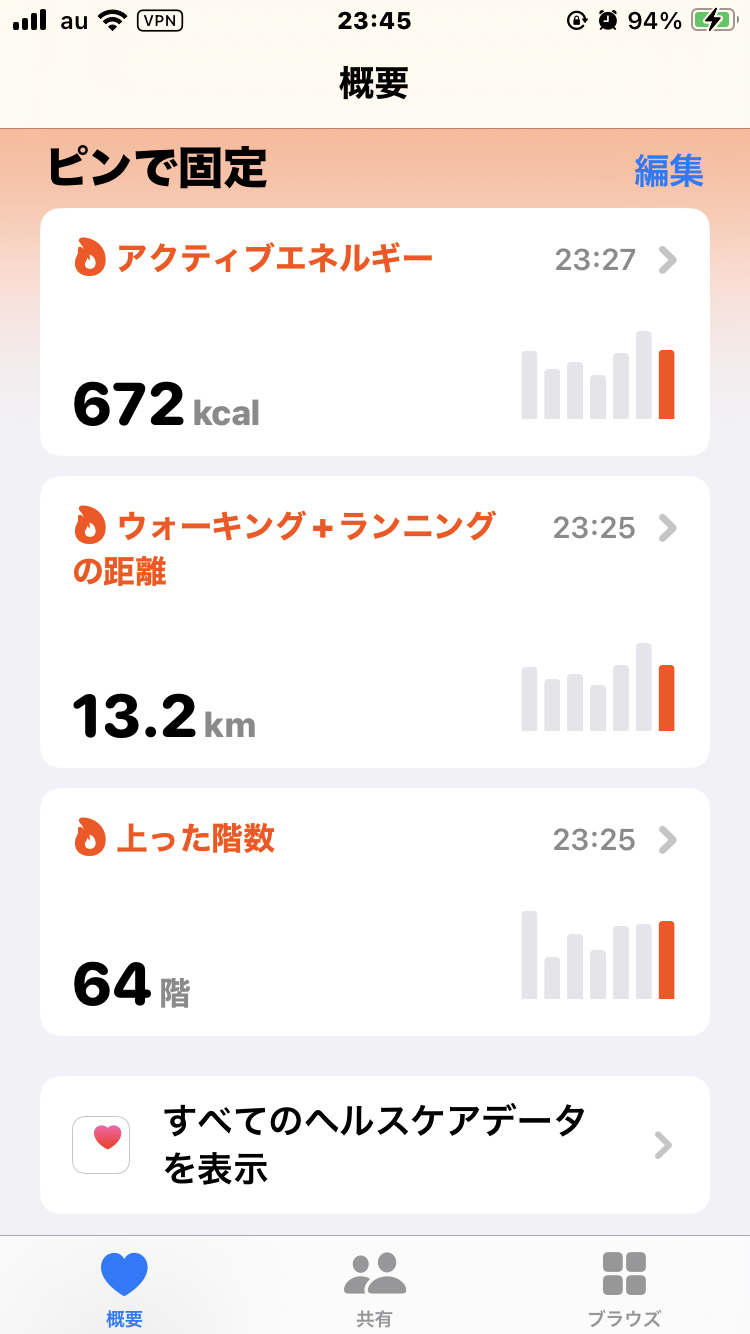Image resolution: width=750 pixels, height=1334 pixels.
Task: Open ウォーキング+ランニングの距離 card
Action: point(374,621)
